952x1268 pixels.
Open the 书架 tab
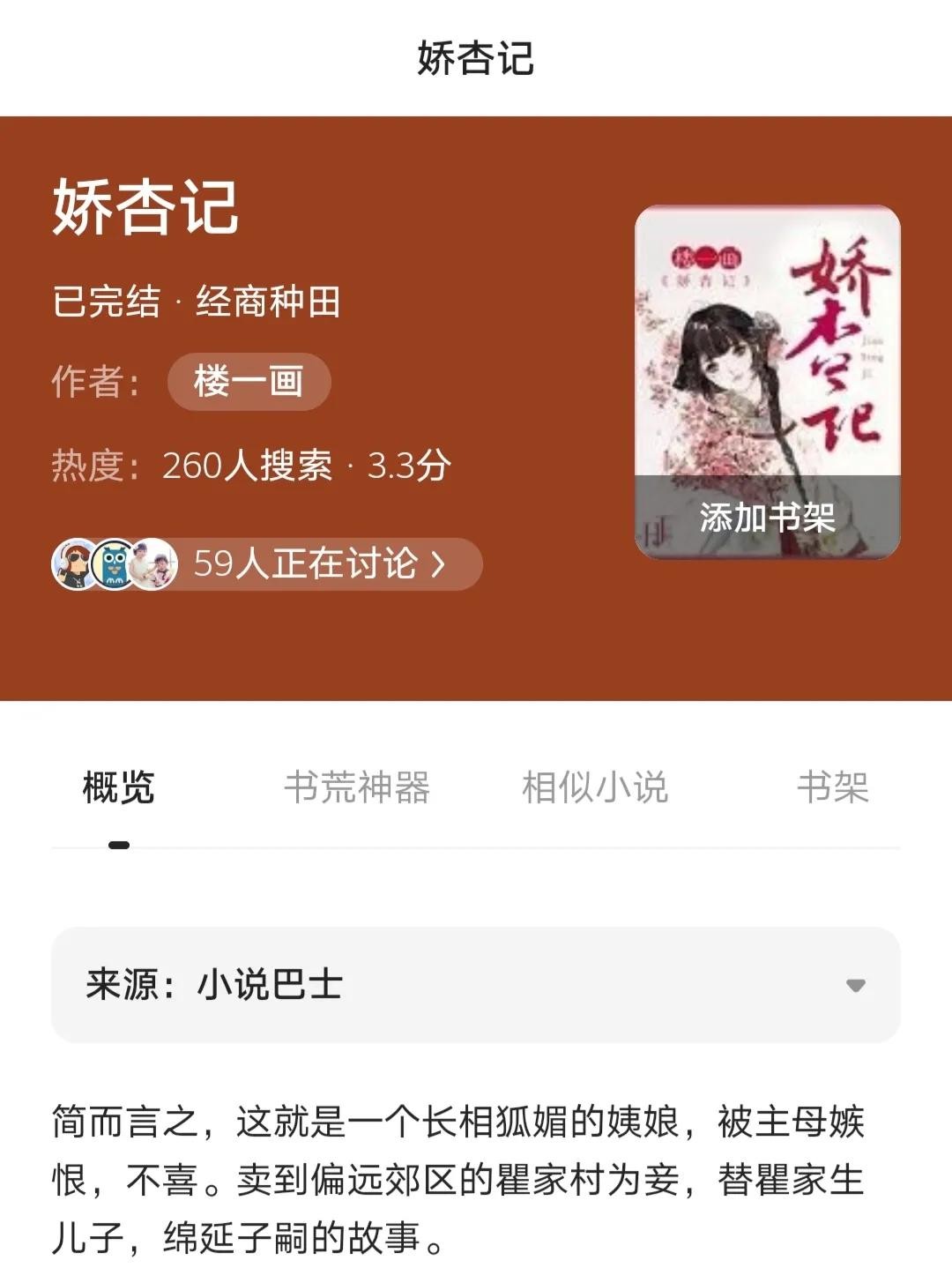[832, 787]
